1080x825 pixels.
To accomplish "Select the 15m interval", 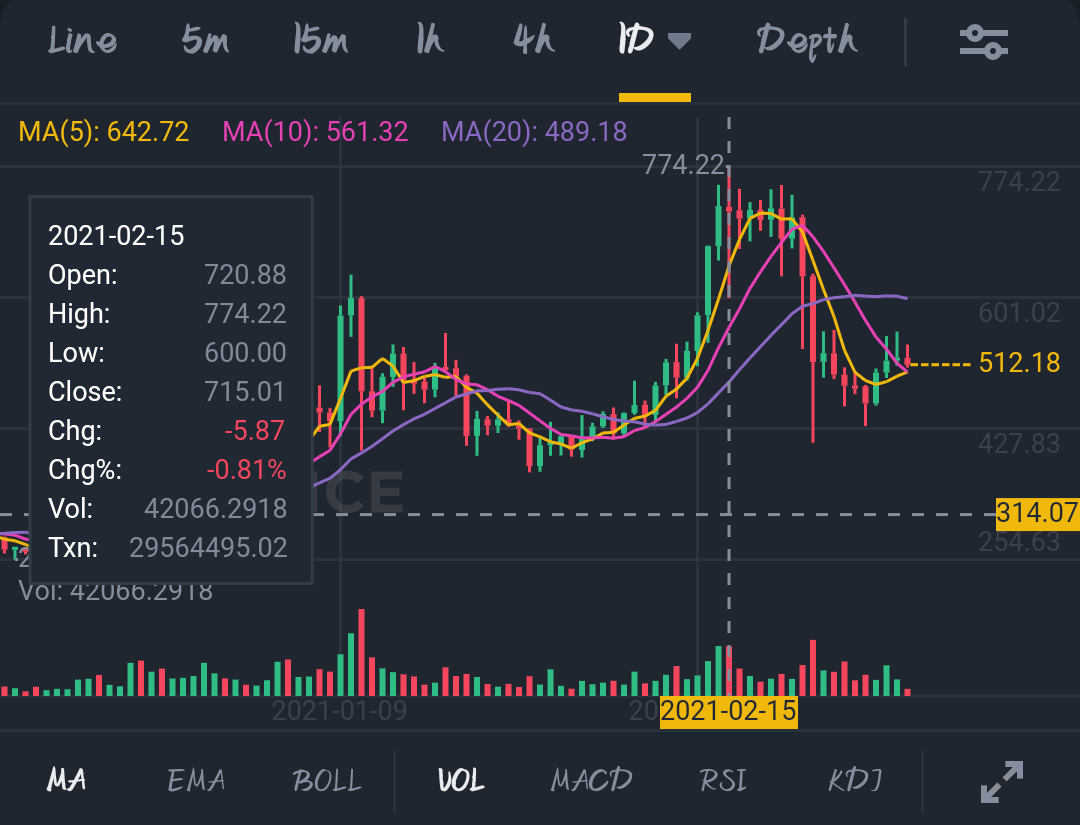I will click(320, 41).
